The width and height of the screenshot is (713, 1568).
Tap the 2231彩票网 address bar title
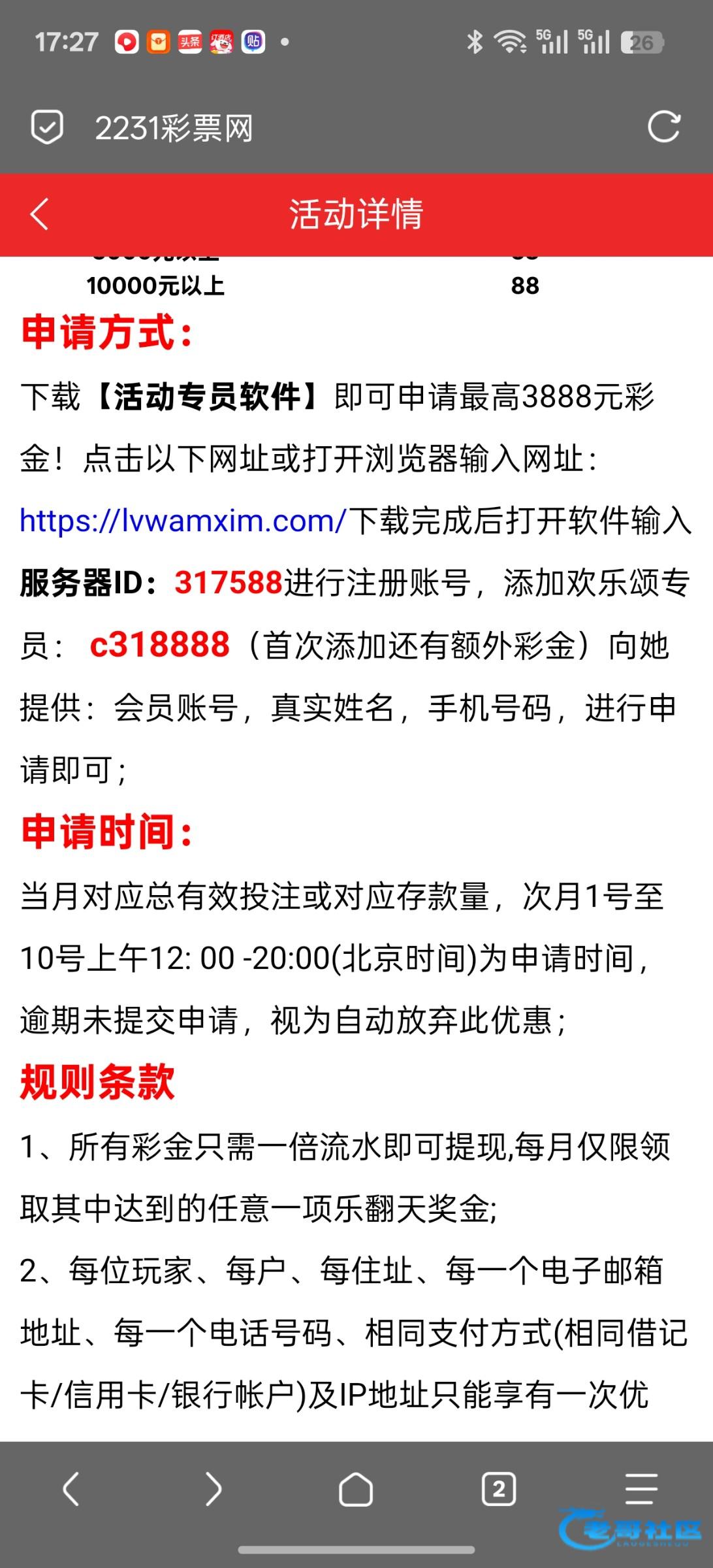point(174,127)
